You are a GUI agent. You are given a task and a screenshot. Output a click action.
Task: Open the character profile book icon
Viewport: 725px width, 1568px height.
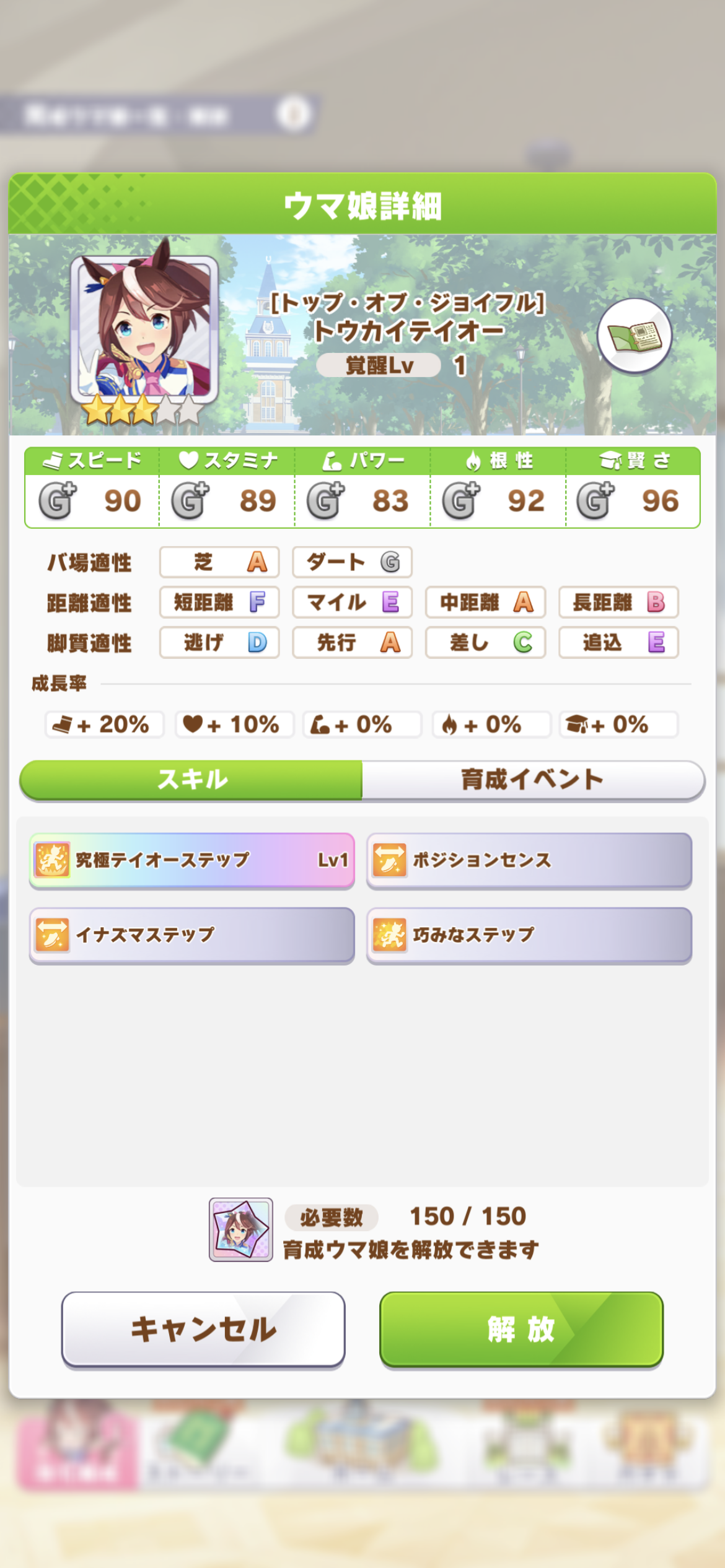point(634,336)
